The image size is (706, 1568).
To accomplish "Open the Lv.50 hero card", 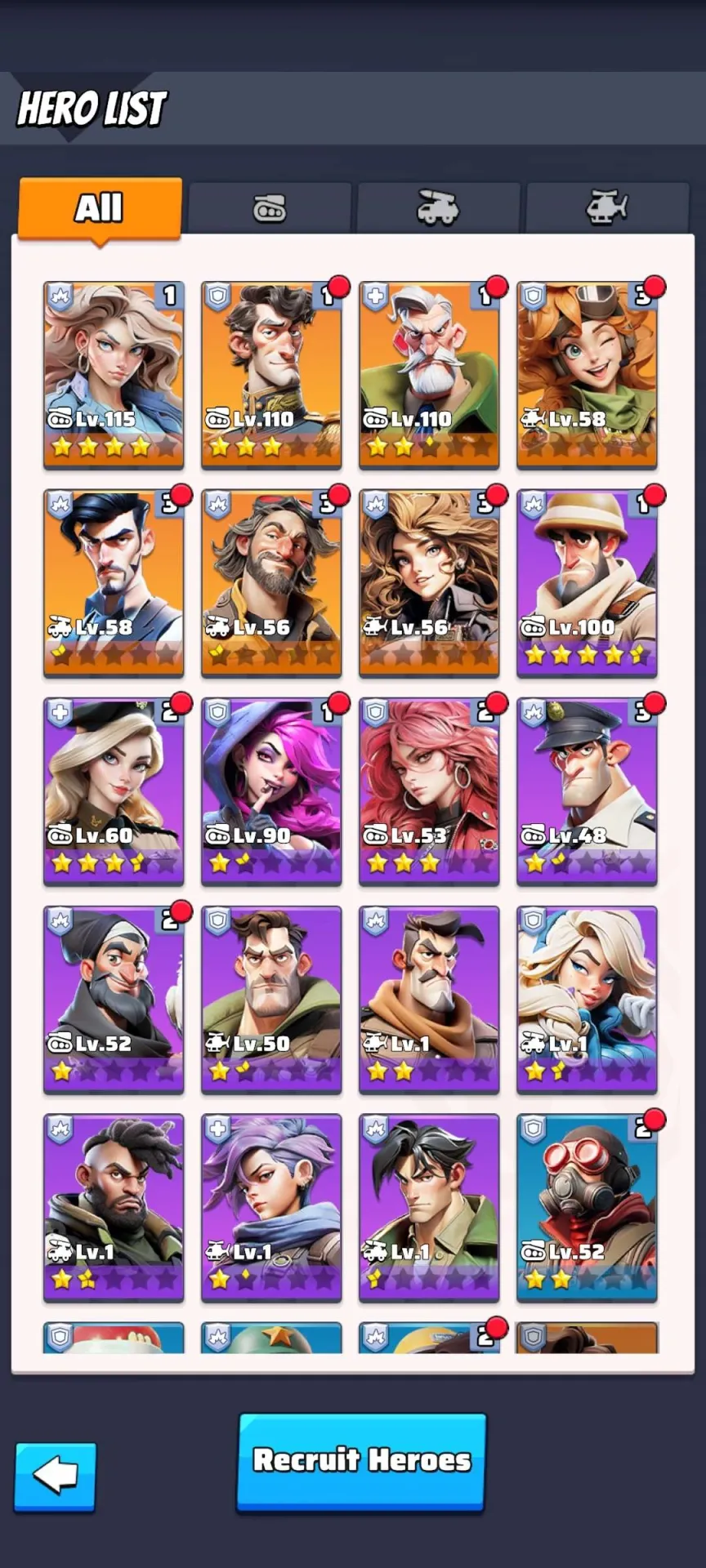I will pos(271,1000).
